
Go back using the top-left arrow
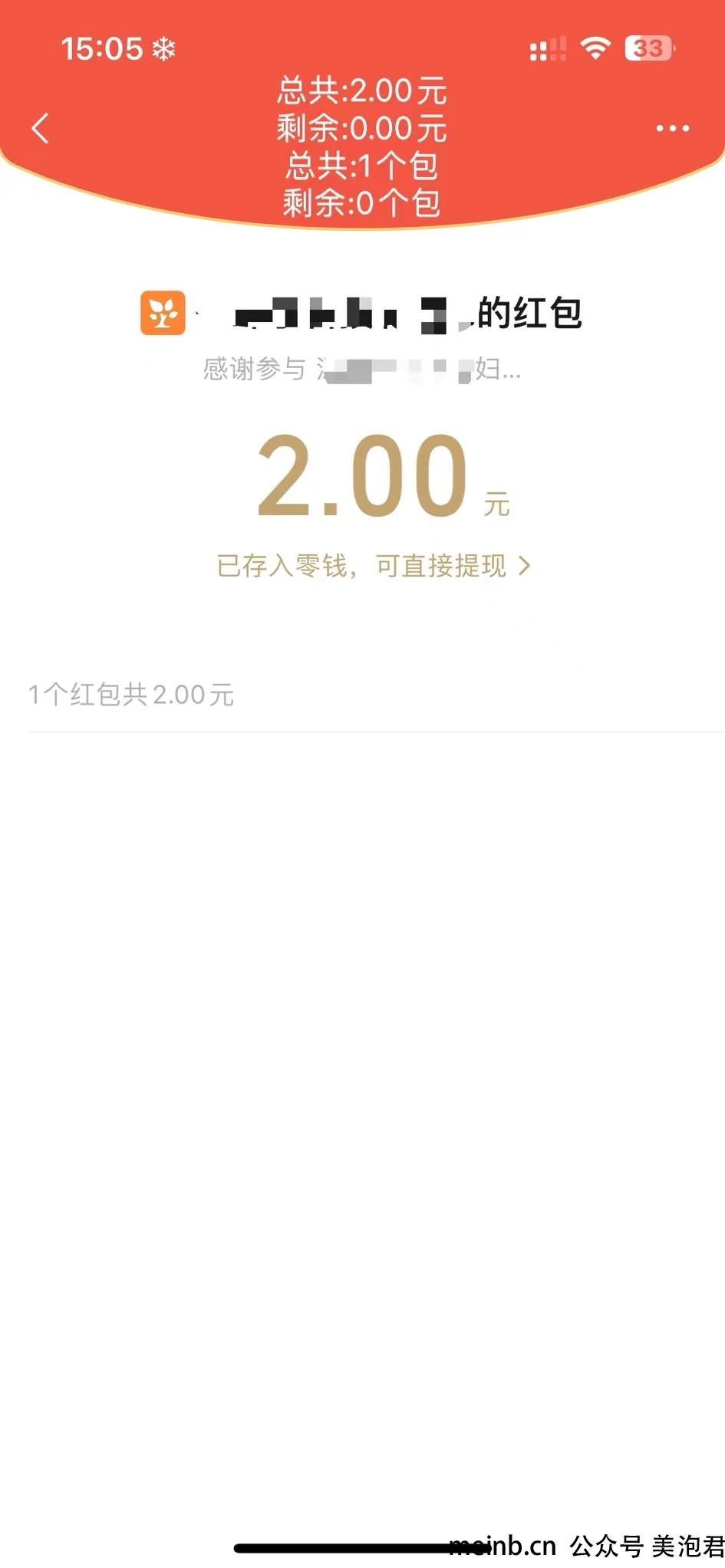tap(41, 128)
